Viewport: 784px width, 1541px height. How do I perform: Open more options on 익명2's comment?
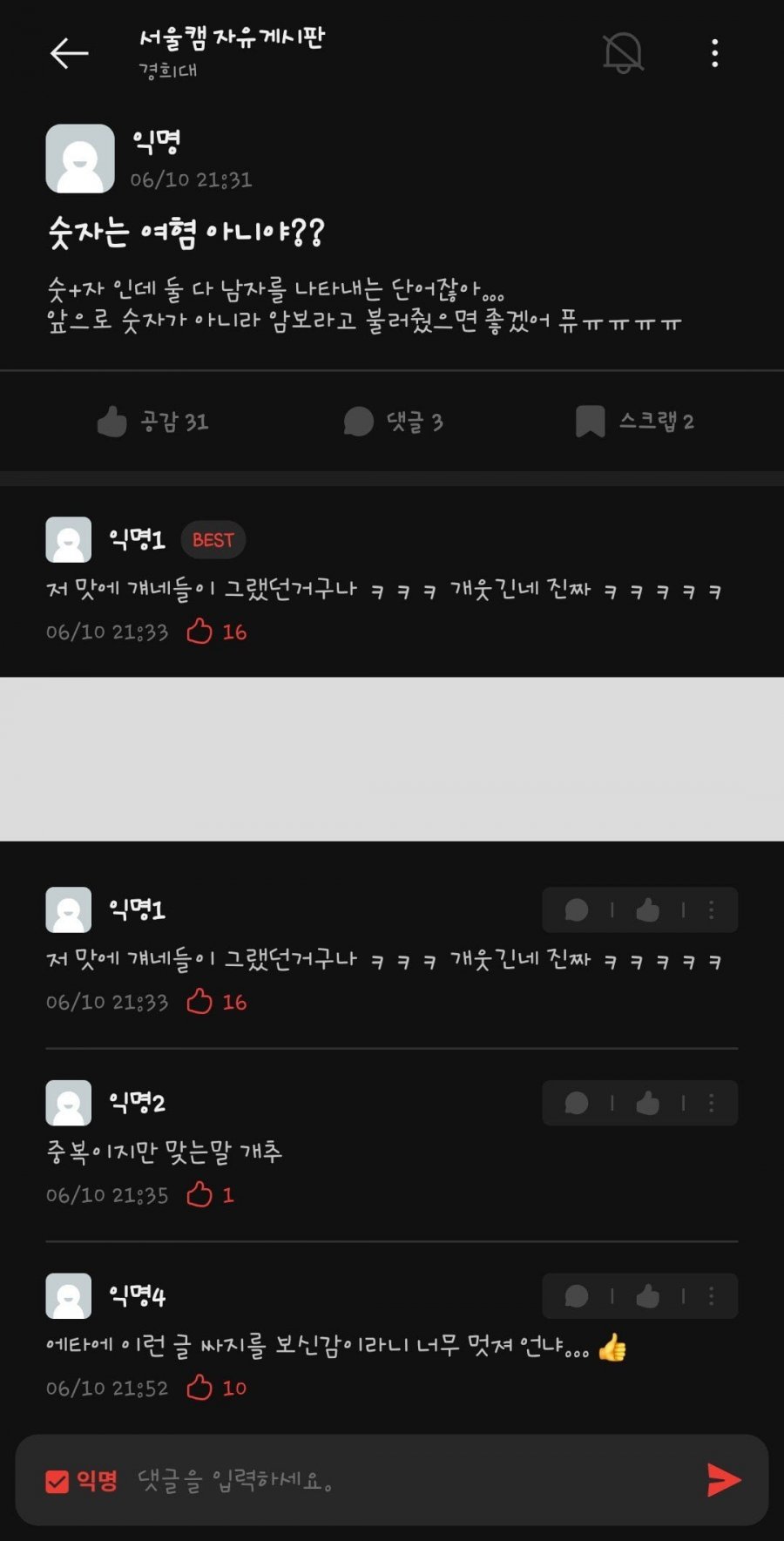pos(711,1104)
